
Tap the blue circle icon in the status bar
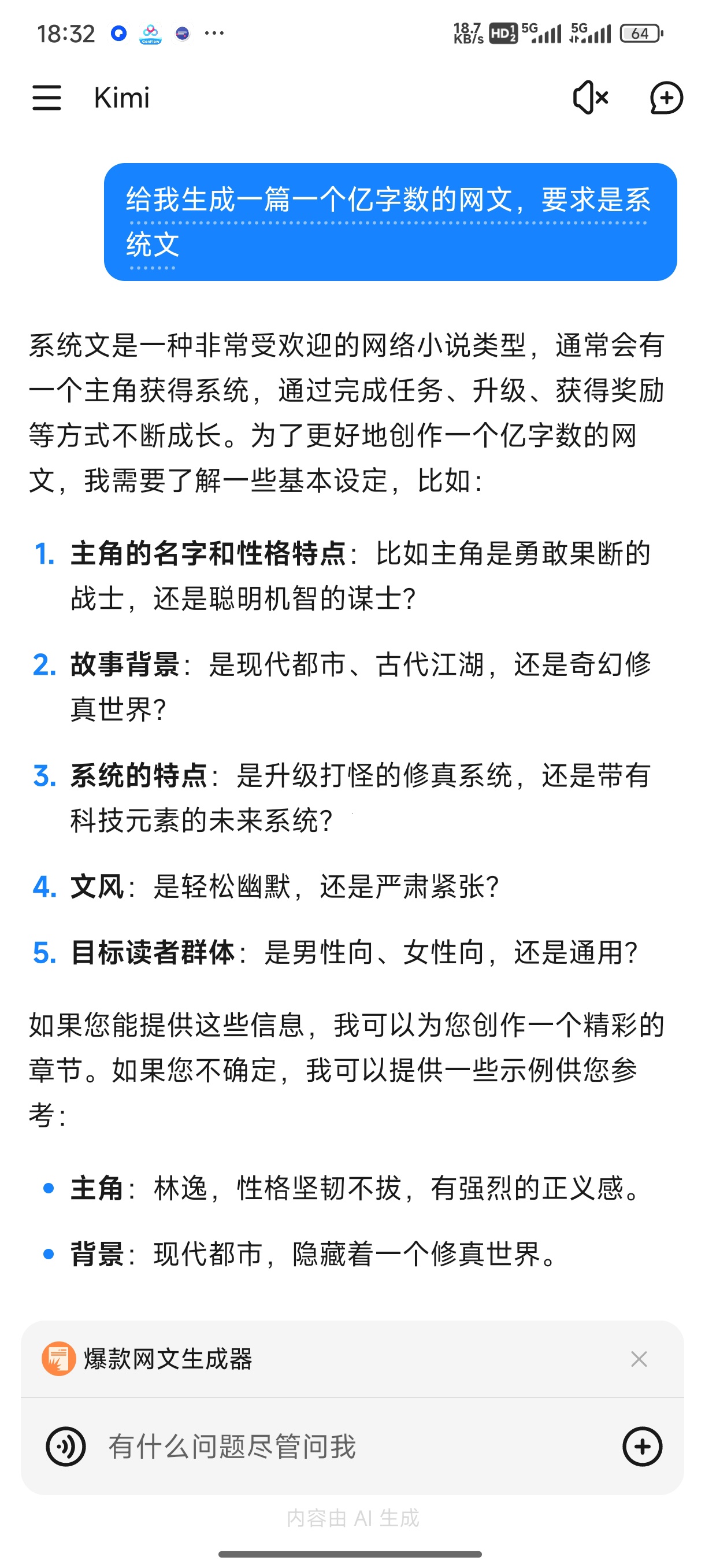pos(118,34)
